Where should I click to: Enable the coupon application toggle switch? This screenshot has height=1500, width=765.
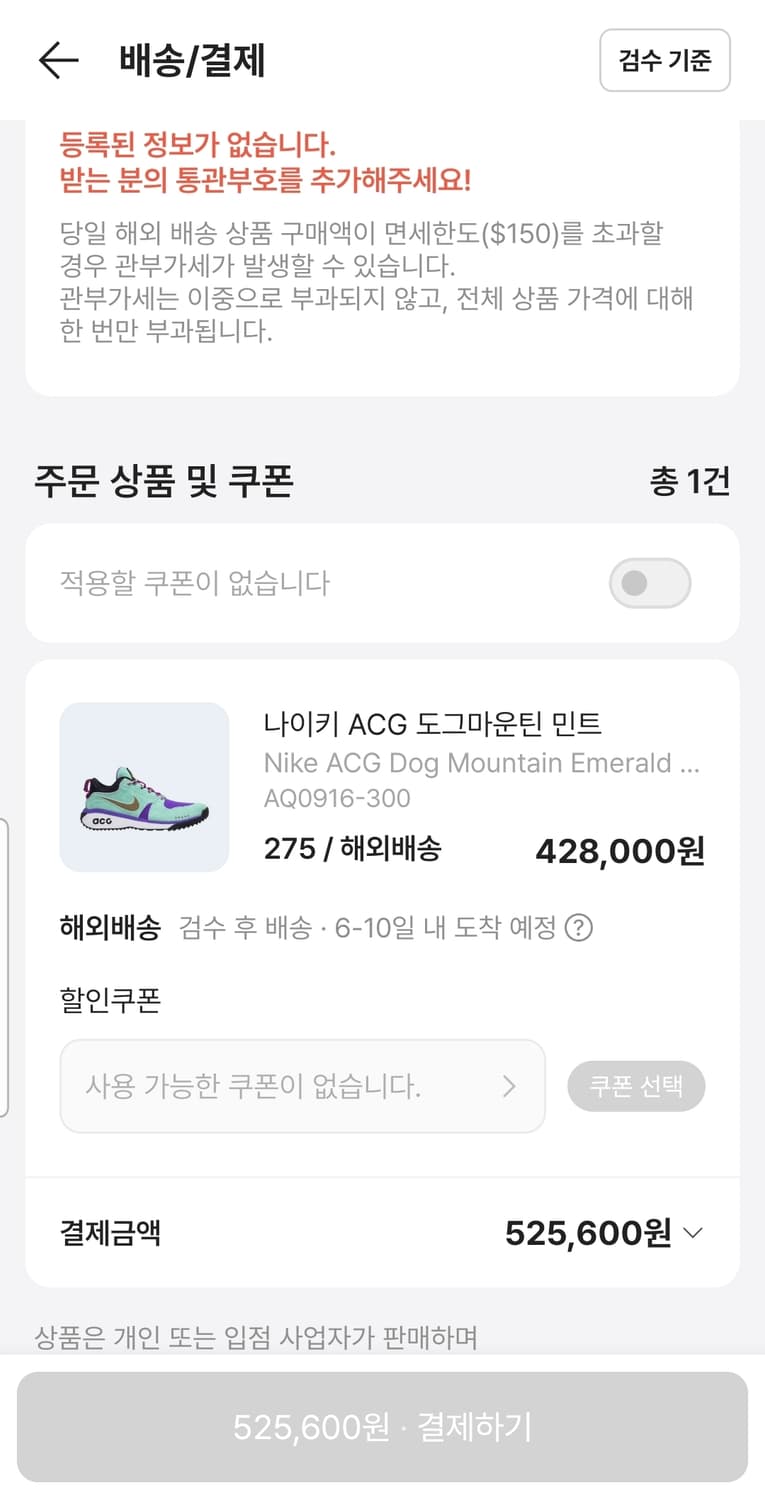649,583
